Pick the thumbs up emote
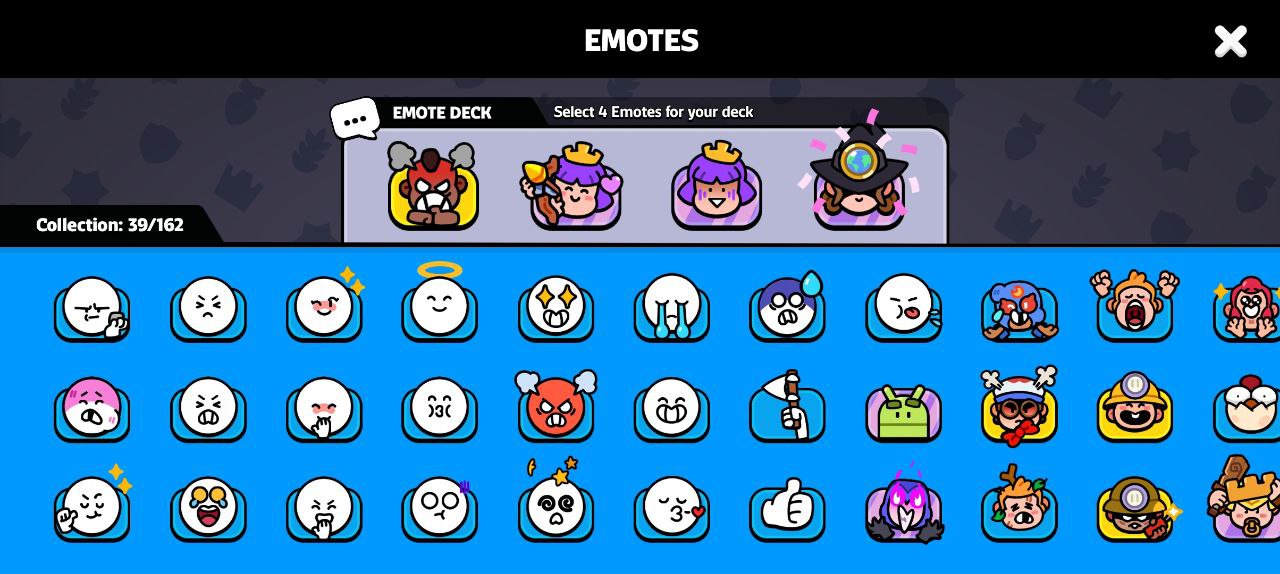 coord(787,507)
